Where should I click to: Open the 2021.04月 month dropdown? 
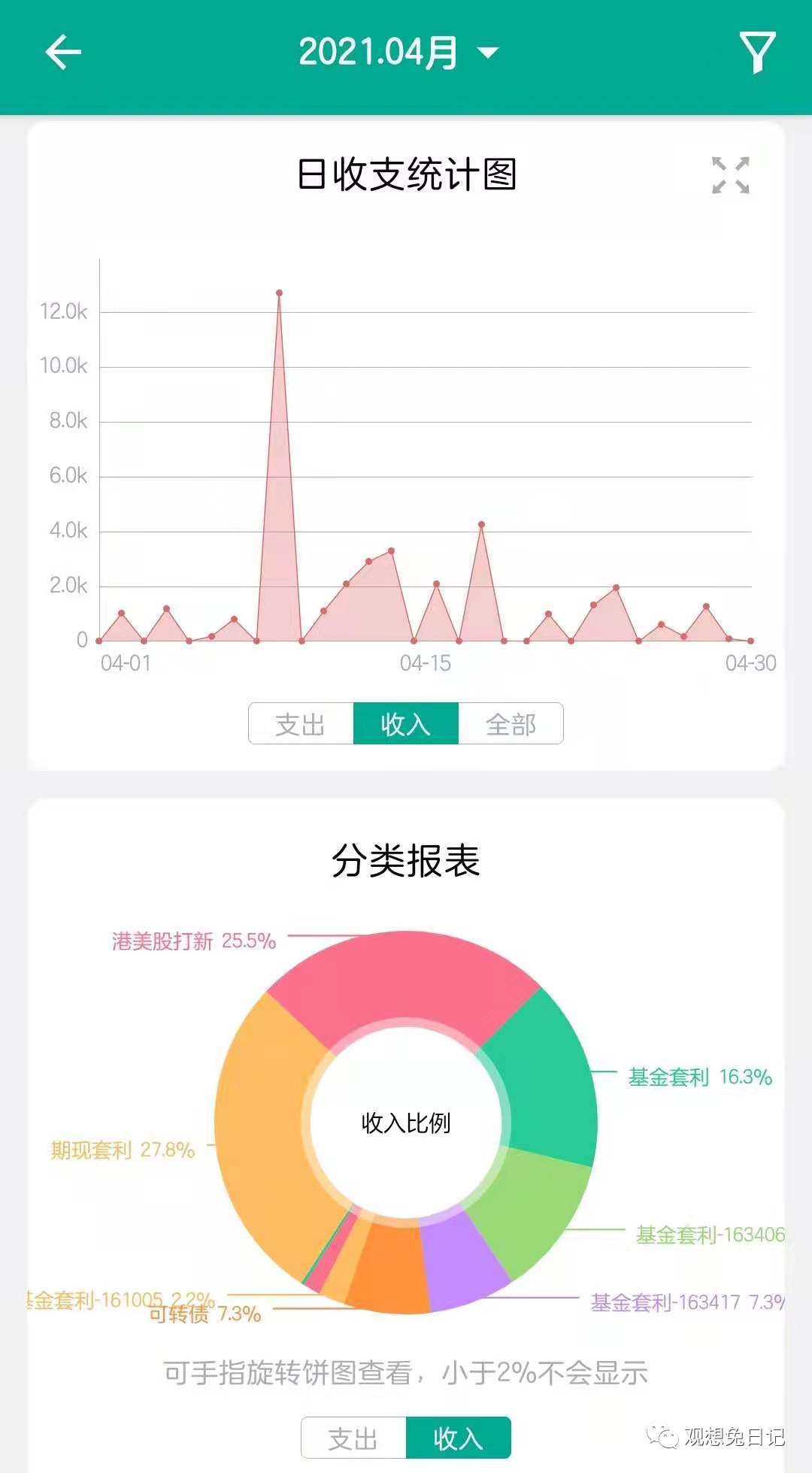pyautogui.click(x=398, y=53)
